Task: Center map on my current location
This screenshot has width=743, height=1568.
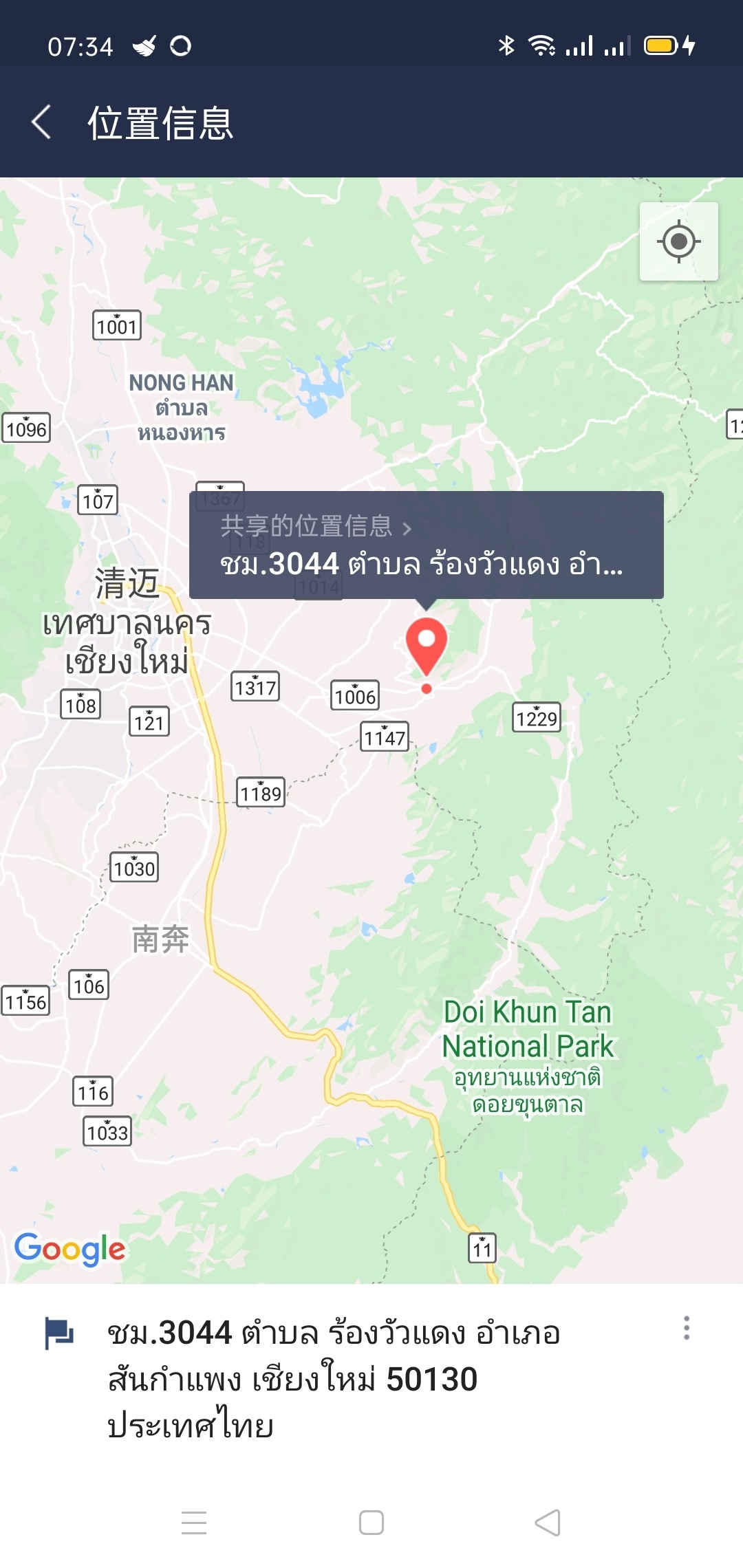Action: click(678, 241)
